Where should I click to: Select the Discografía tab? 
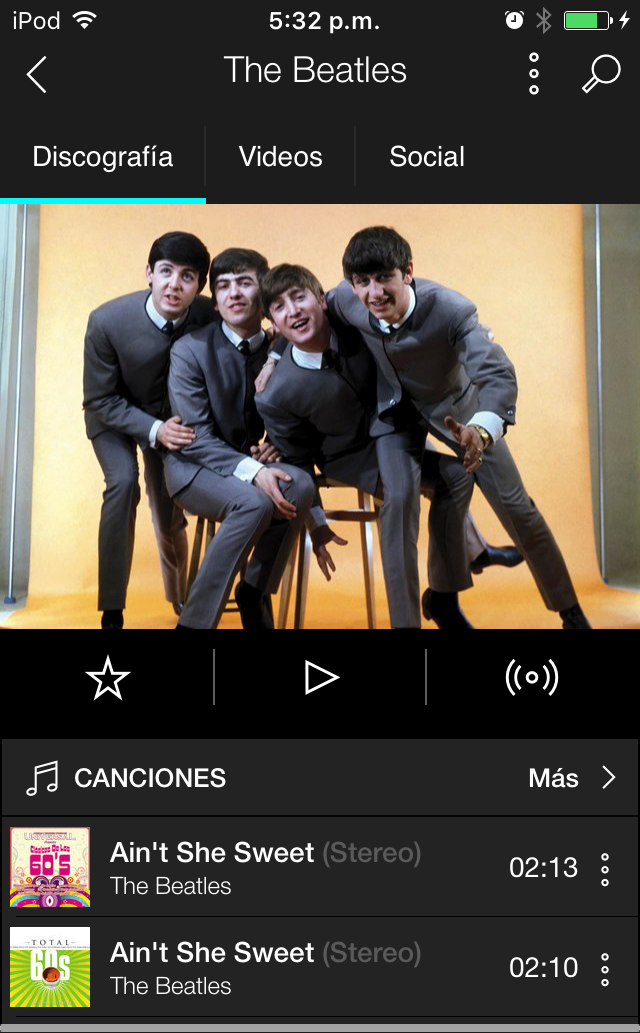pyautogui.click(x=103, y=157)
